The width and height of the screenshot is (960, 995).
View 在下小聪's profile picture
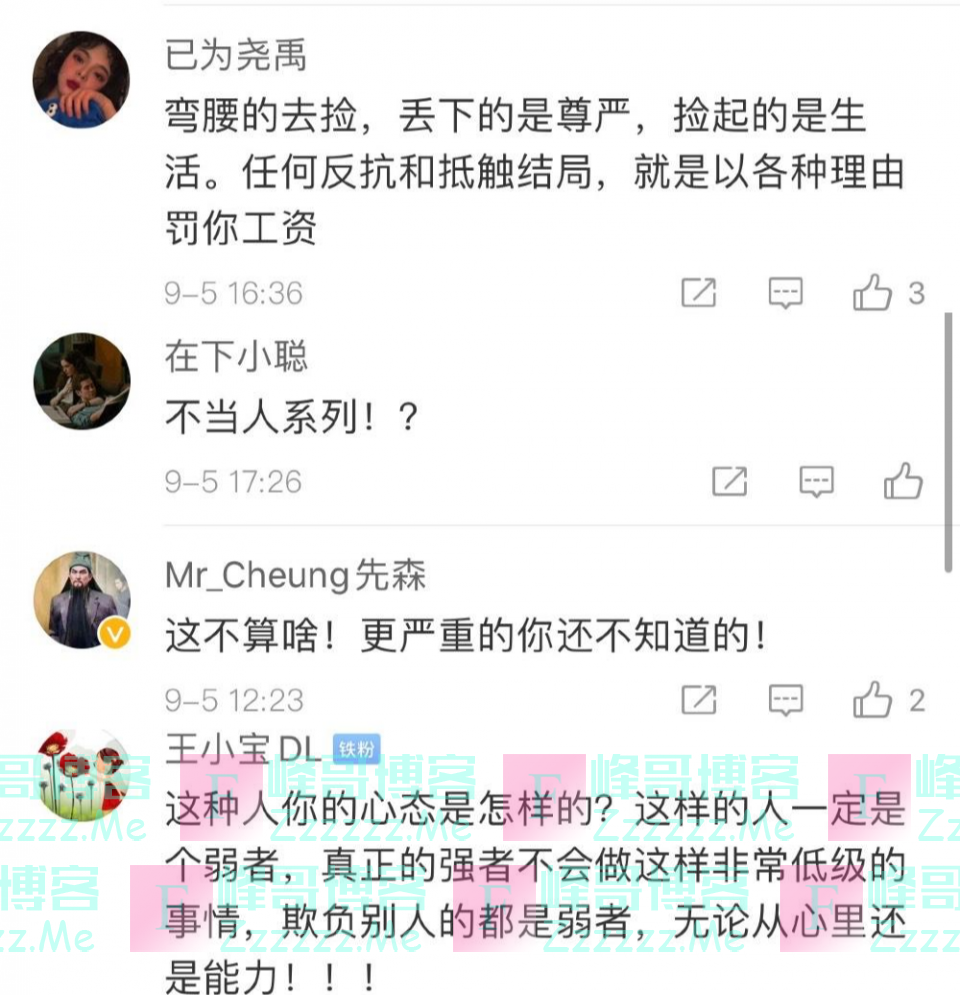pos(81,381)
